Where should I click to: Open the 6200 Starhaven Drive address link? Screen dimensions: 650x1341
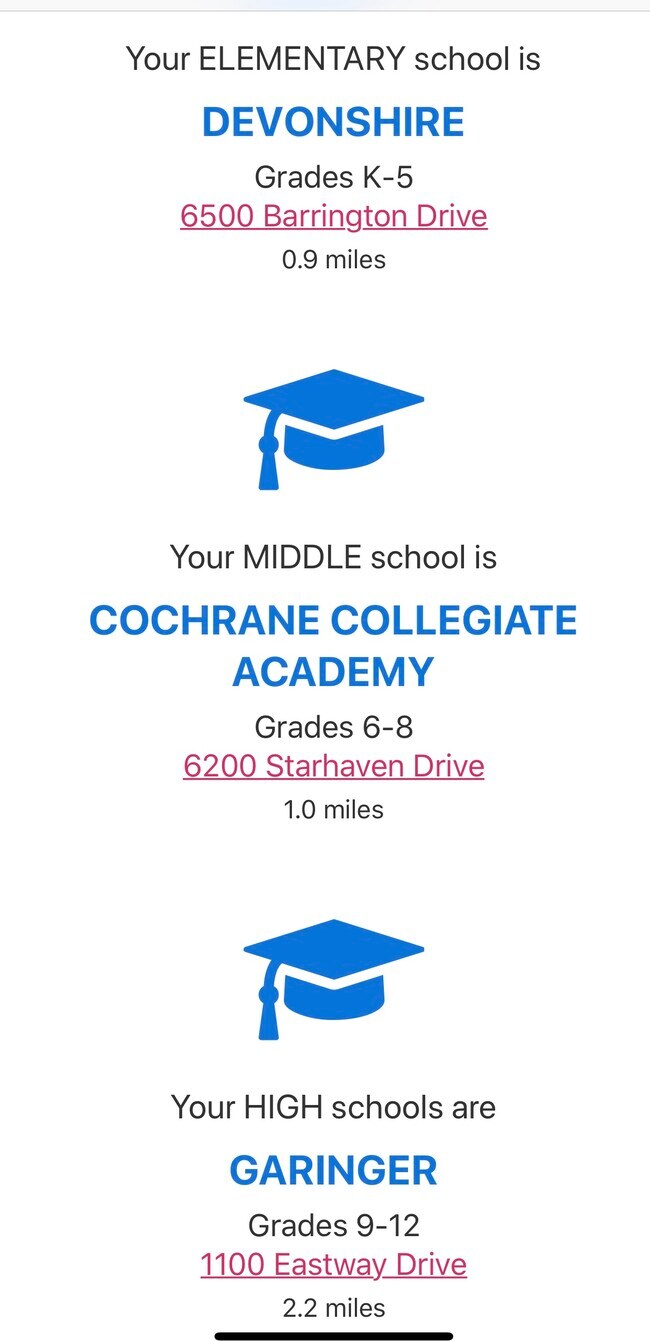coord(333,766)
